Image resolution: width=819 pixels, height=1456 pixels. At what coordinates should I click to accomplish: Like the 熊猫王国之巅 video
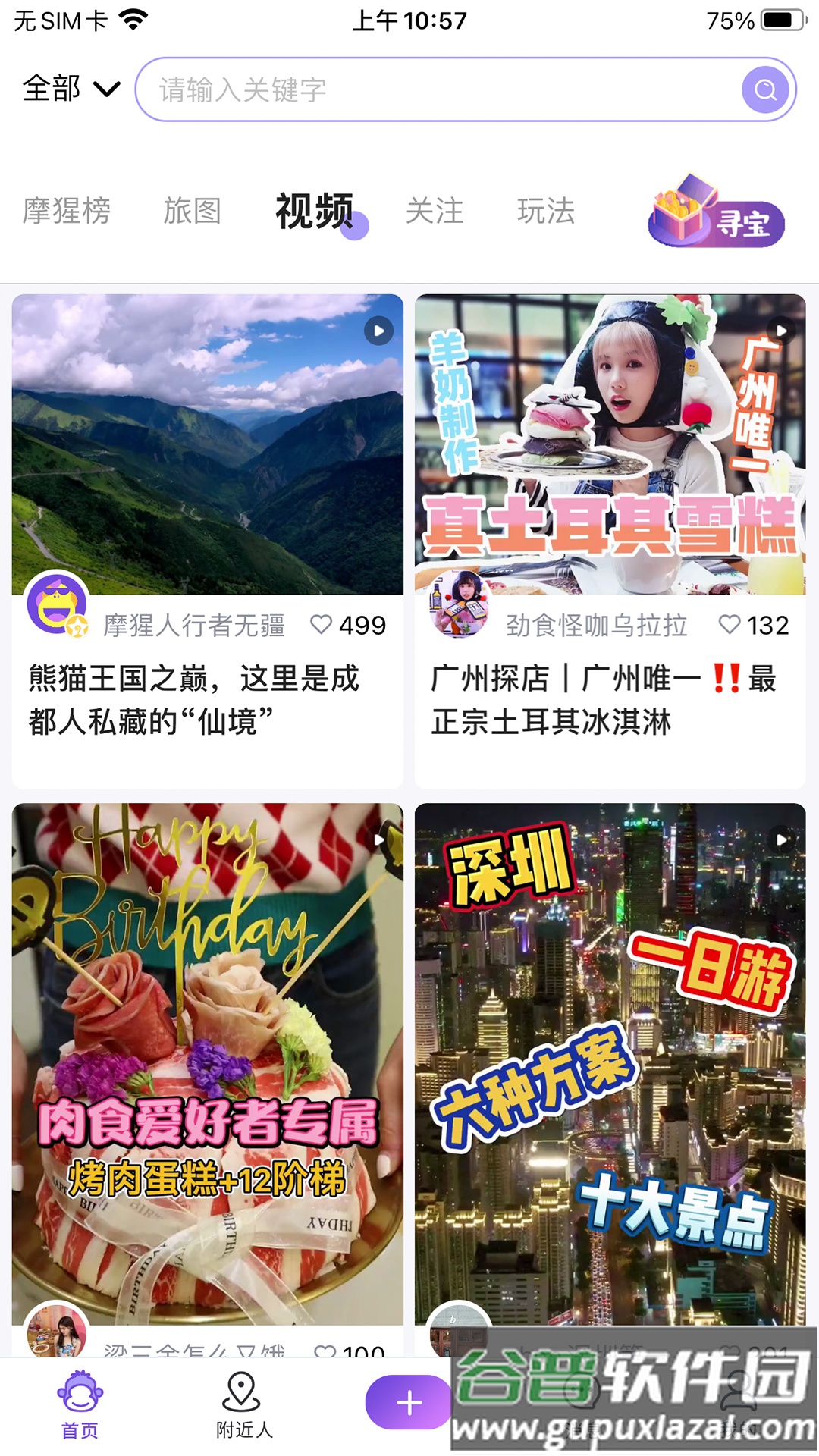(x=322, y=625)
